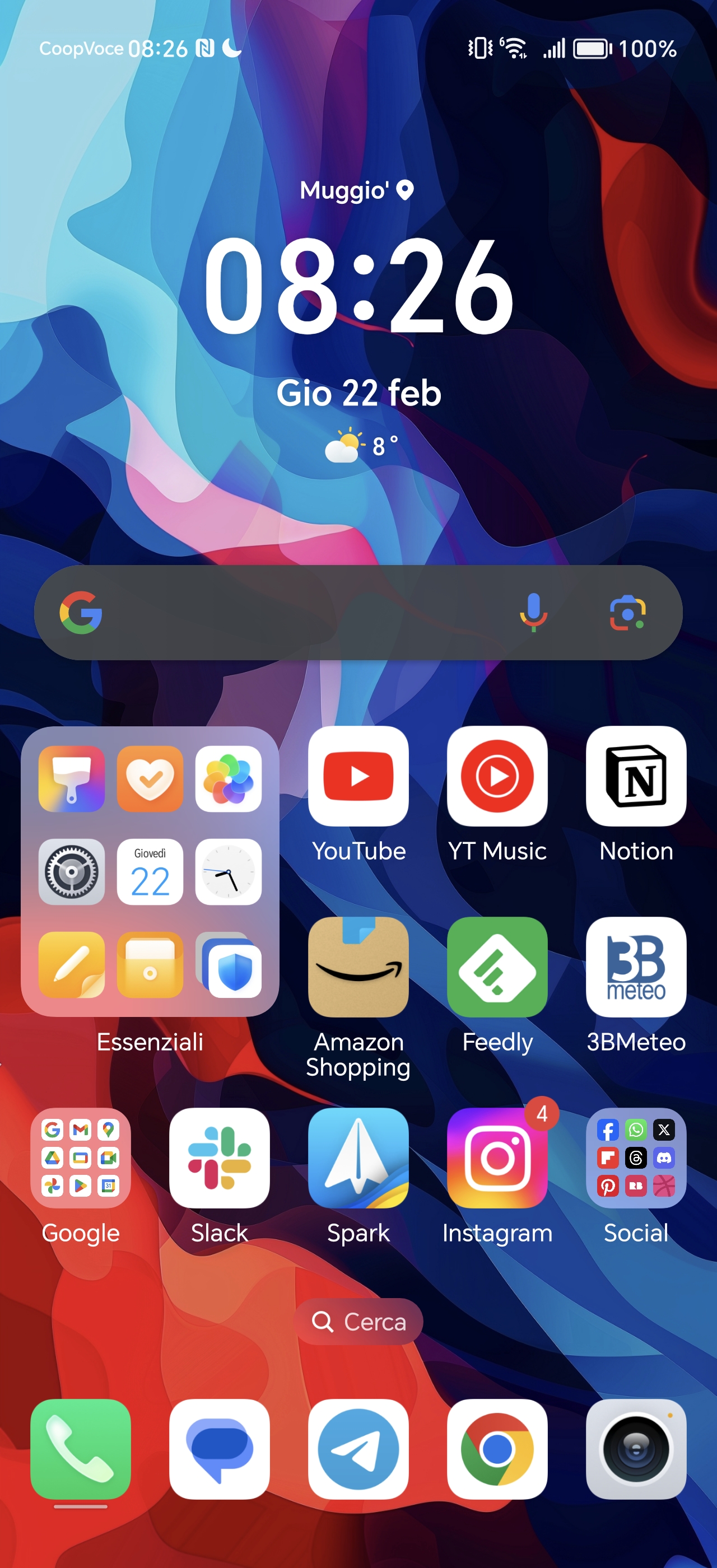
Task: Launch Amazon Shopping
Action: point(358,967)
